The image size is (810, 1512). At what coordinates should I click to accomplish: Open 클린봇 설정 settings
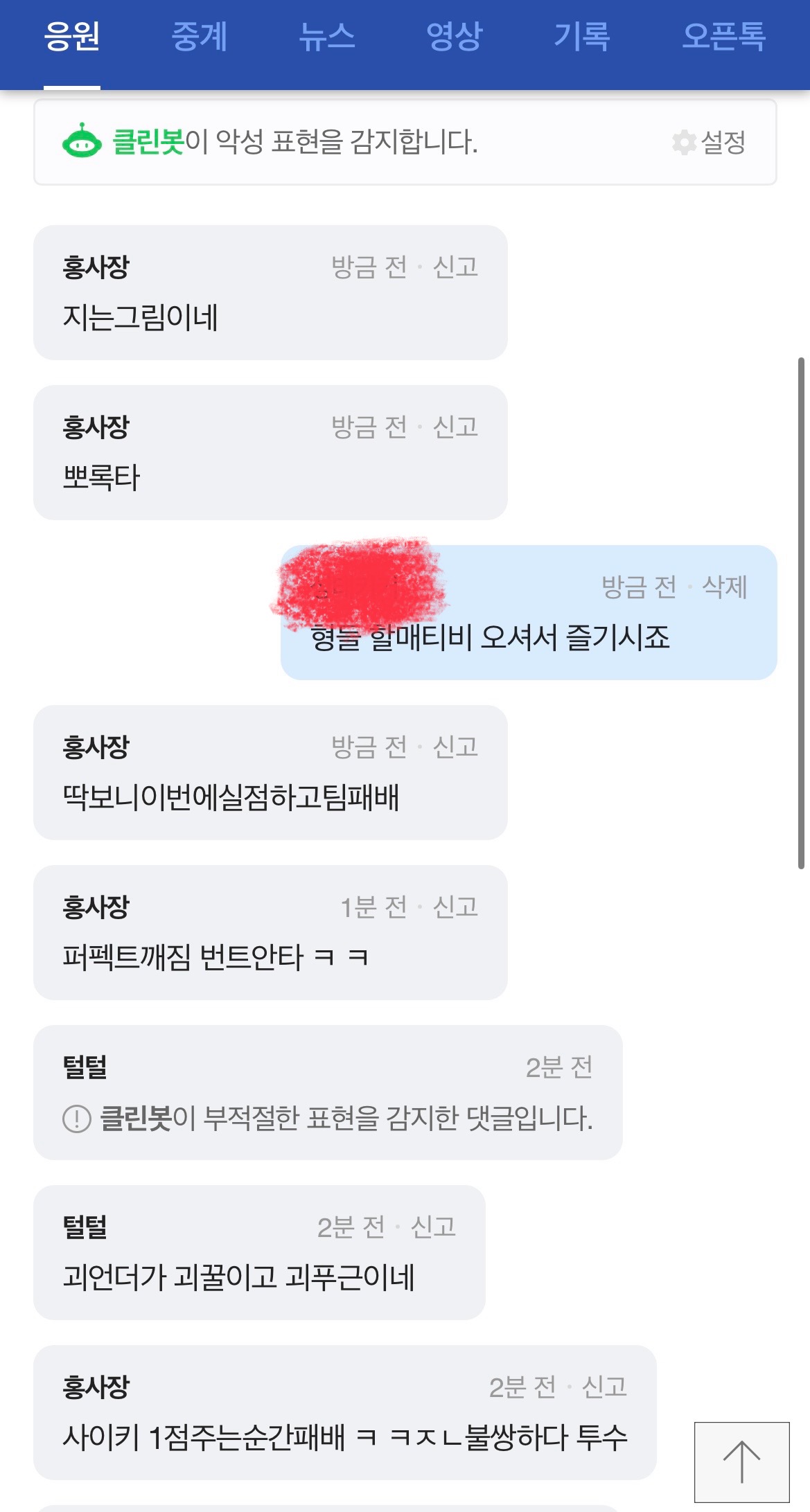(x=710, y=143)
